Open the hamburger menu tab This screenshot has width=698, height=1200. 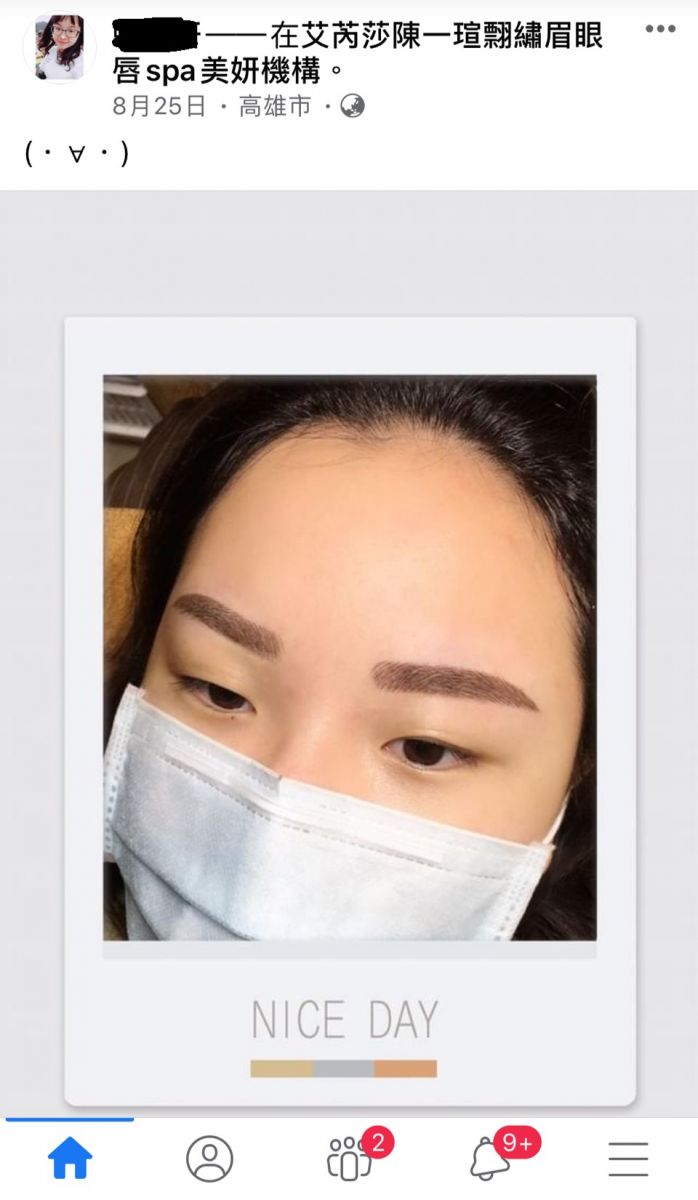pyautogui.click(x=629, y=1160)
